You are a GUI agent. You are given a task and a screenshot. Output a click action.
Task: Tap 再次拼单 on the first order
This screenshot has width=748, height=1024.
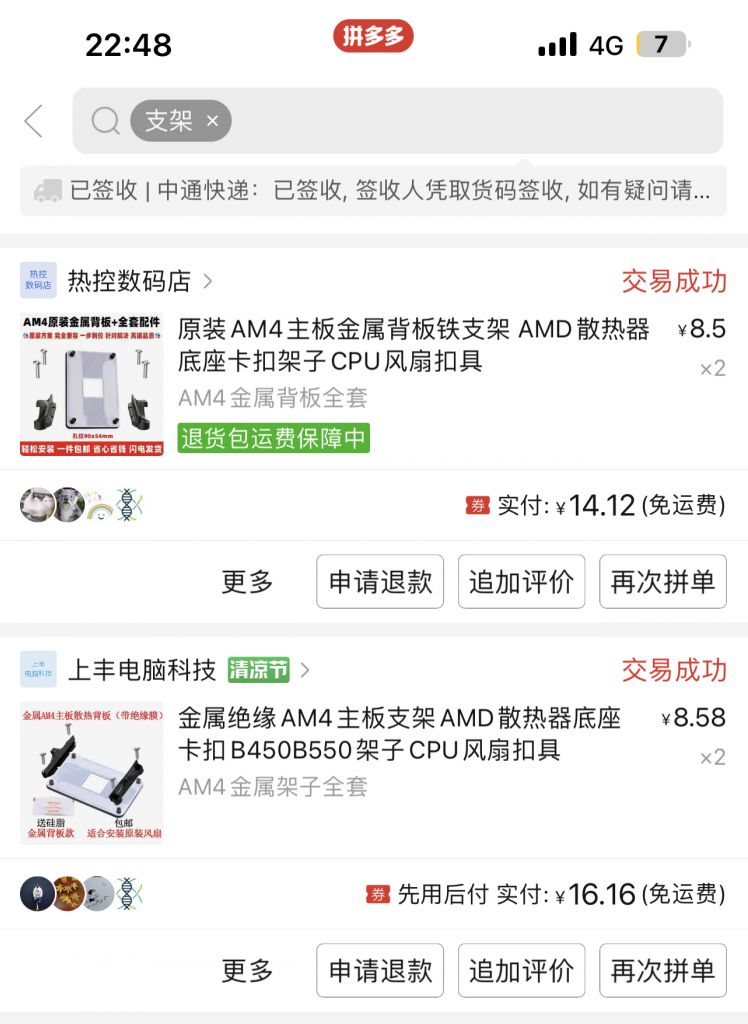[663, 582]
